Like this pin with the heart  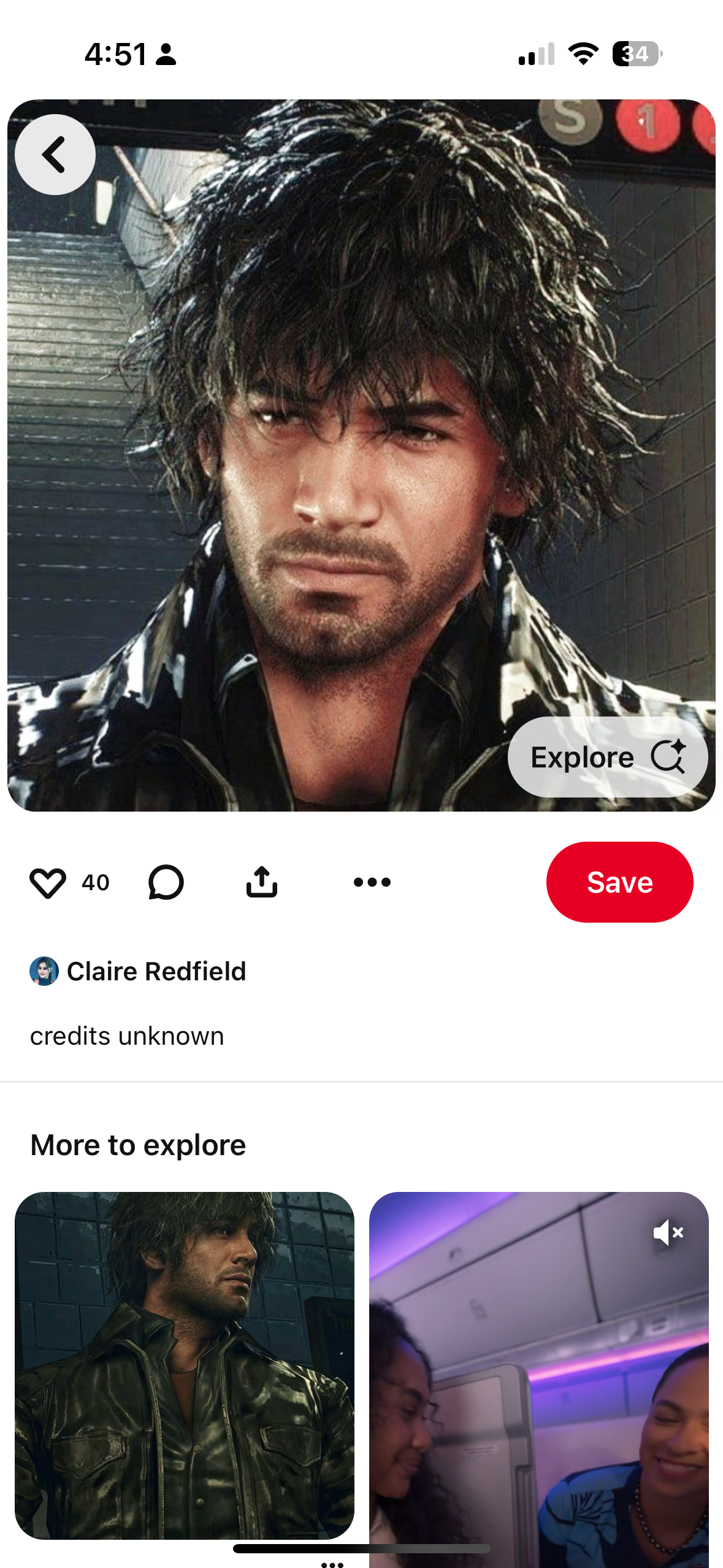[x=47, y=883]
